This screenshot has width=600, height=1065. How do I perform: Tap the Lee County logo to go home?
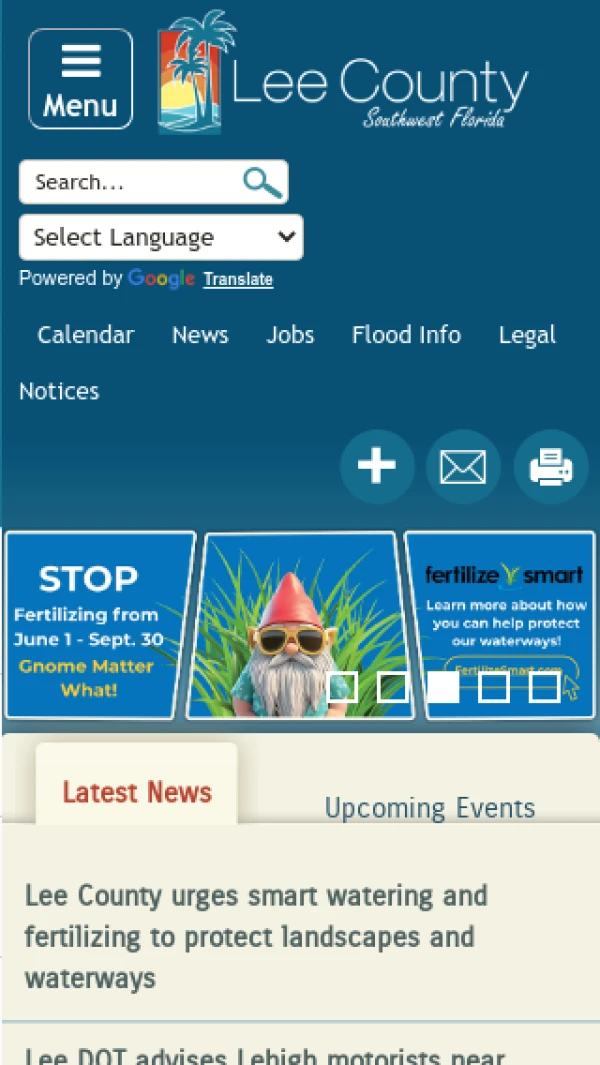[343, 75]
